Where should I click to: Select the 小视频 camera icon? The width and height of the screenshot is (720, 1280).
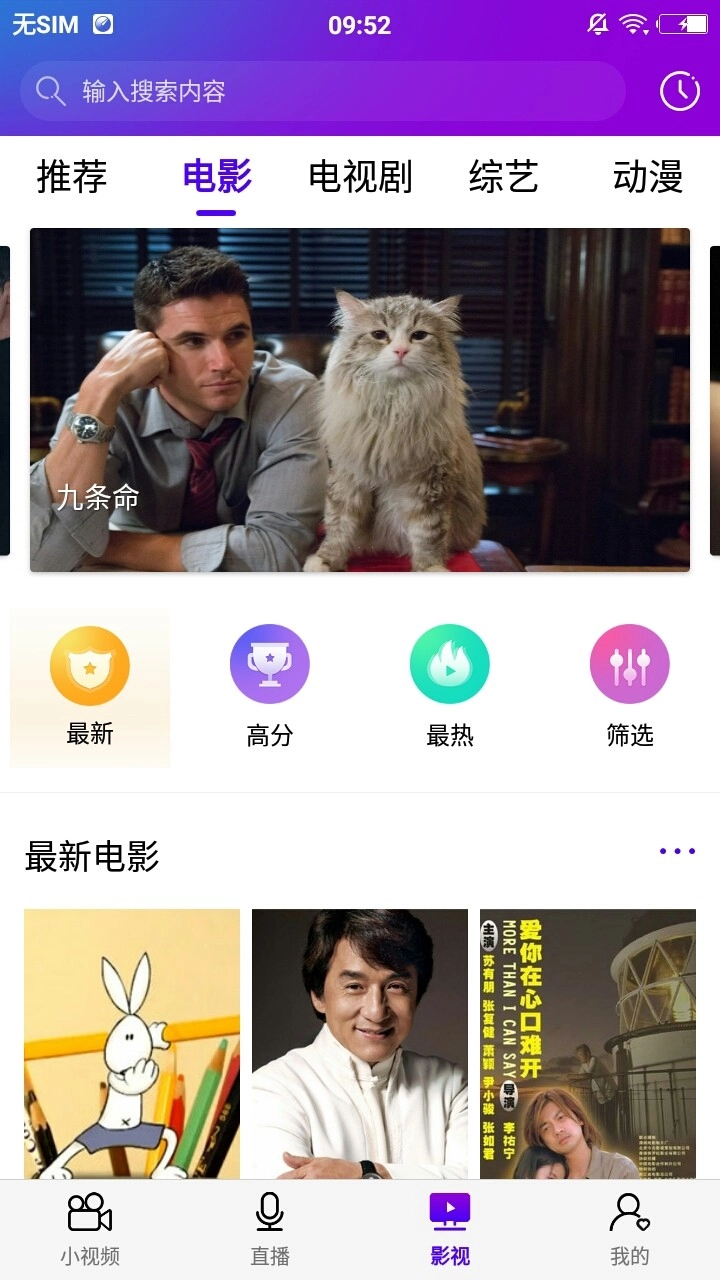tap(89, 1213)
